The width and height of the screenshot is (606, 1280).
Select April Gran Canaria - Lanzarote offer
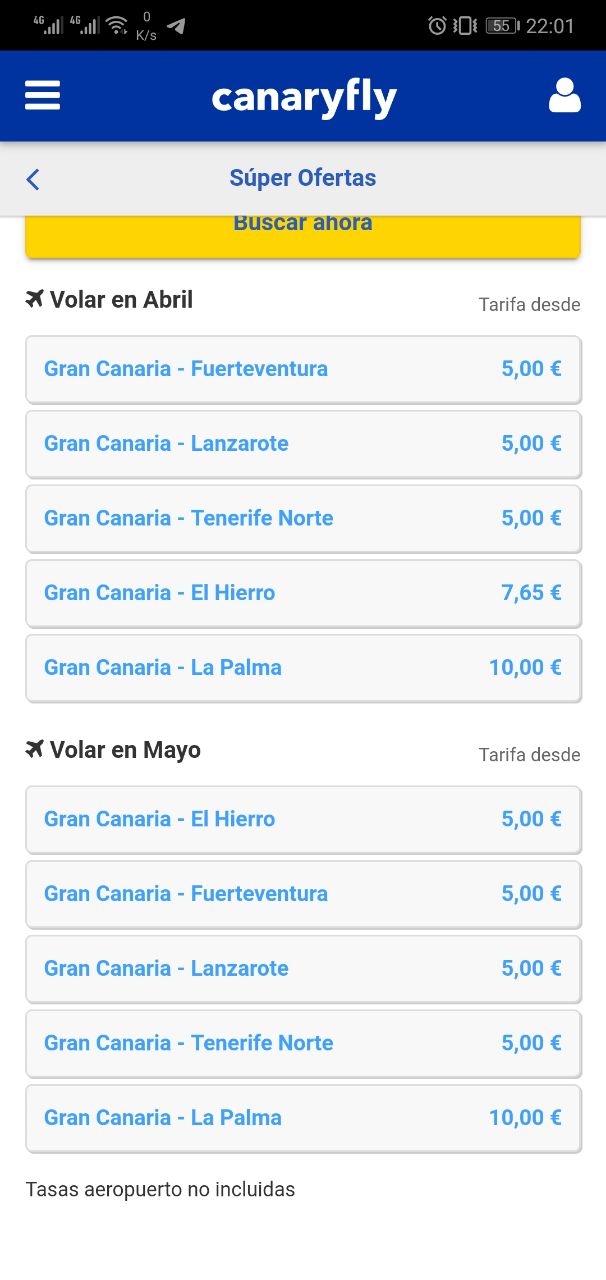303,444
